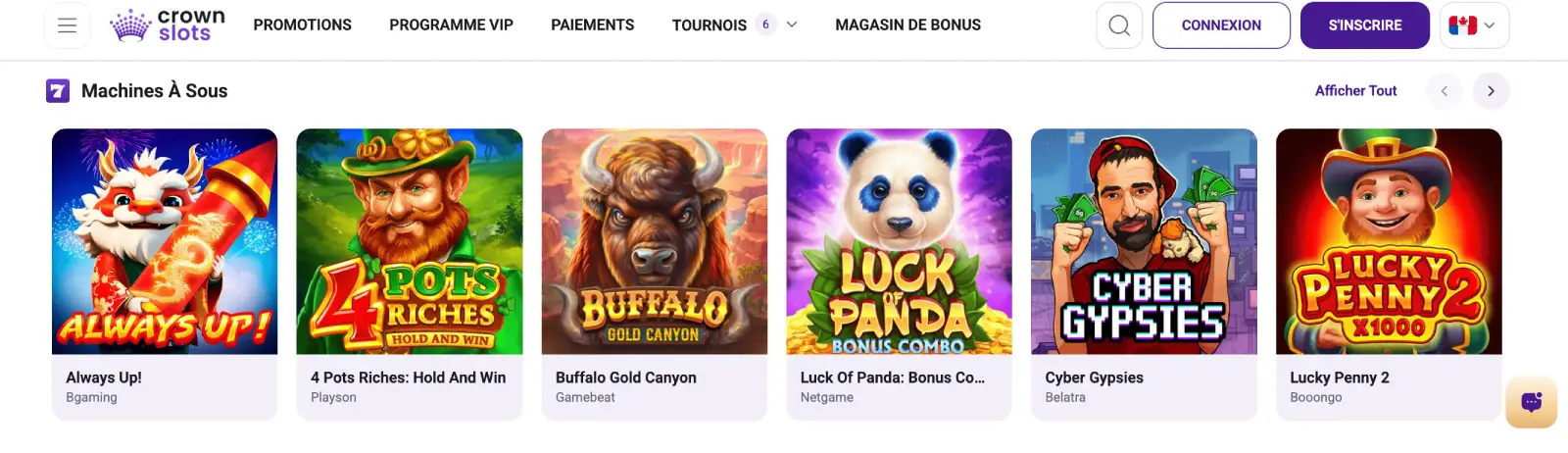Viewport: 1568px width, 453px height.
Task: Show all slots with Afficher Tout
Action: click(1355, 91)
